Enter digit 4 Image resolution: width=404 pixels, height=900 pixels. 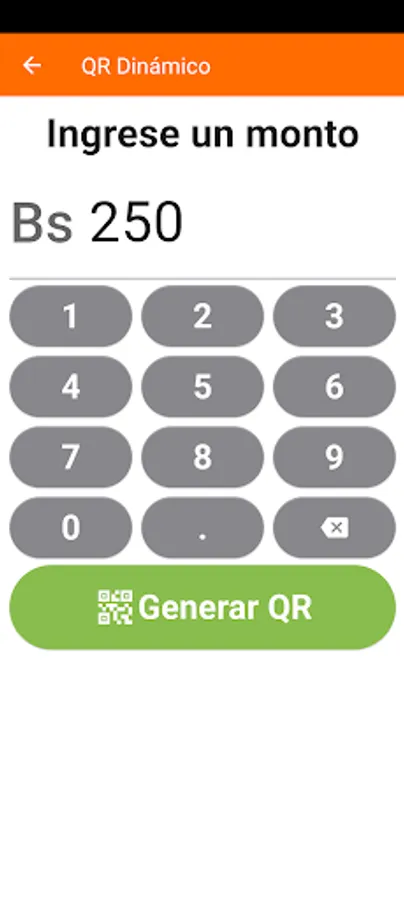tap(71, 387)
